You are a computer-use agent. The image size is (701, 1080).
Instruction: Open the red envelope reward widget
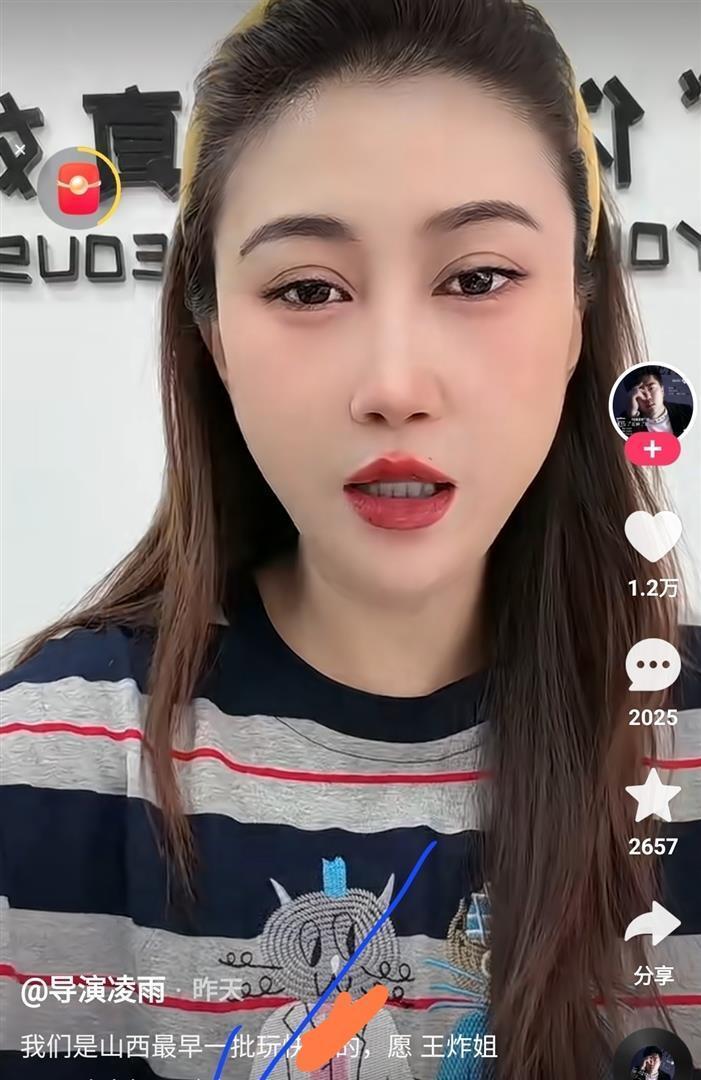(79, 188)
